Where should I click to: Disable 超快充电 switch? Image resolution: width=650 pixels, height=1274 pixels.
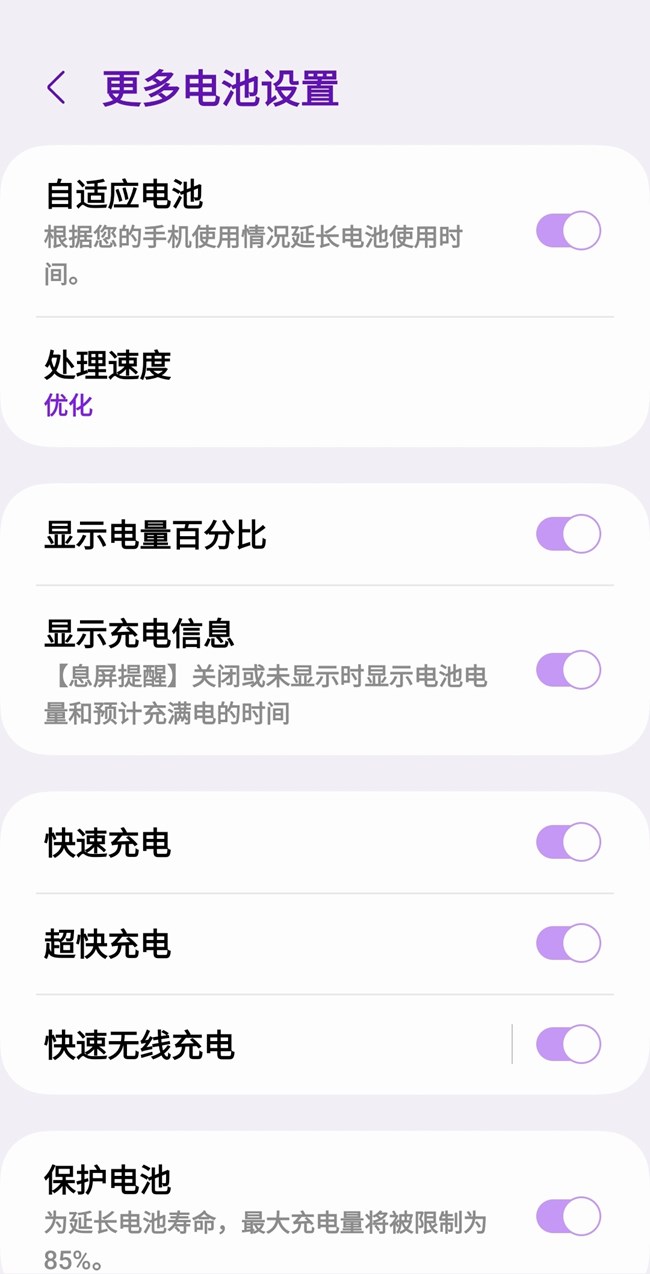click(x=568, y=943)
